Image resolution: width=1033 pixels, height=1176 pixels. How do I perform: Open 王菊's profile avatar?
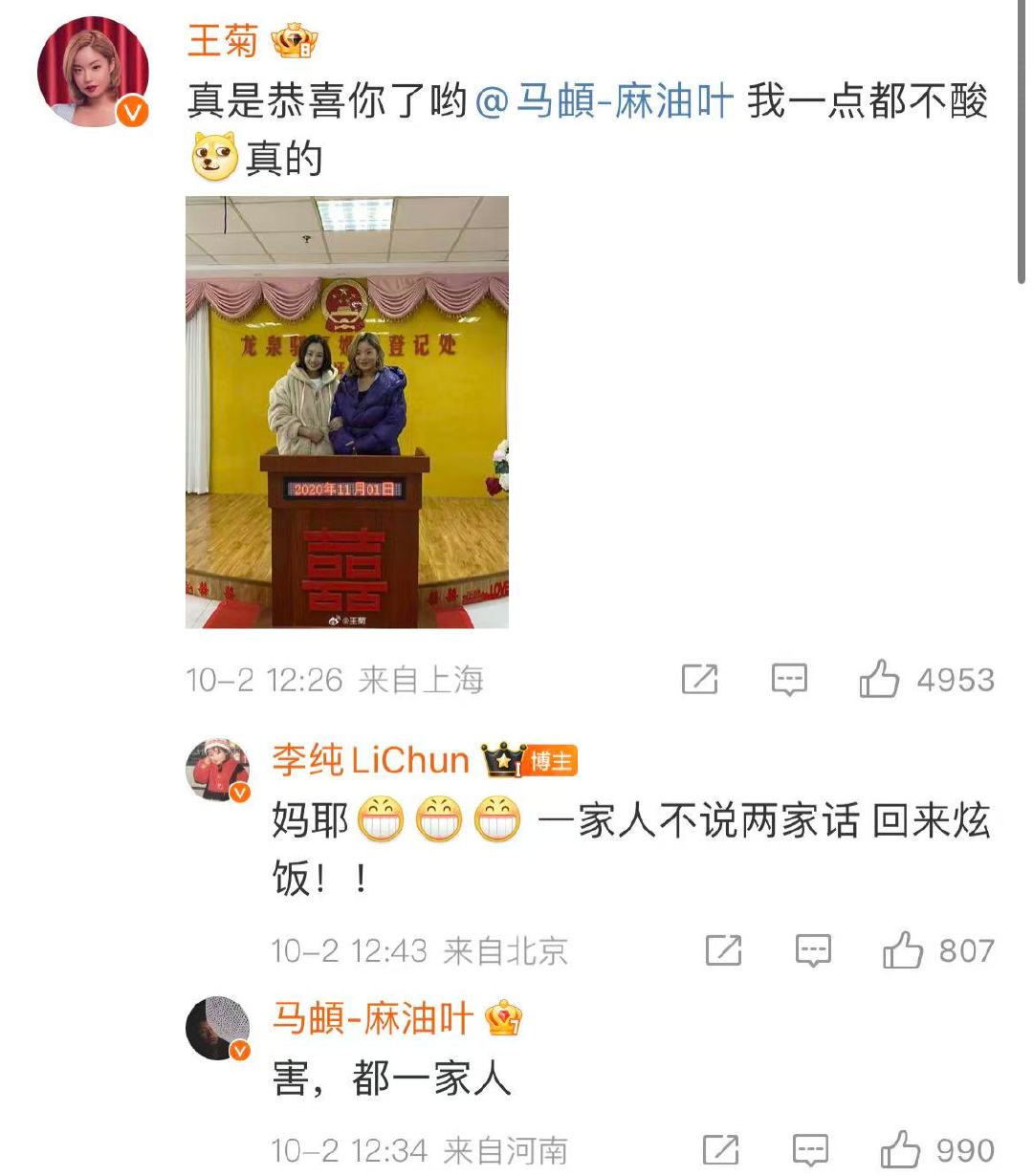92,72
